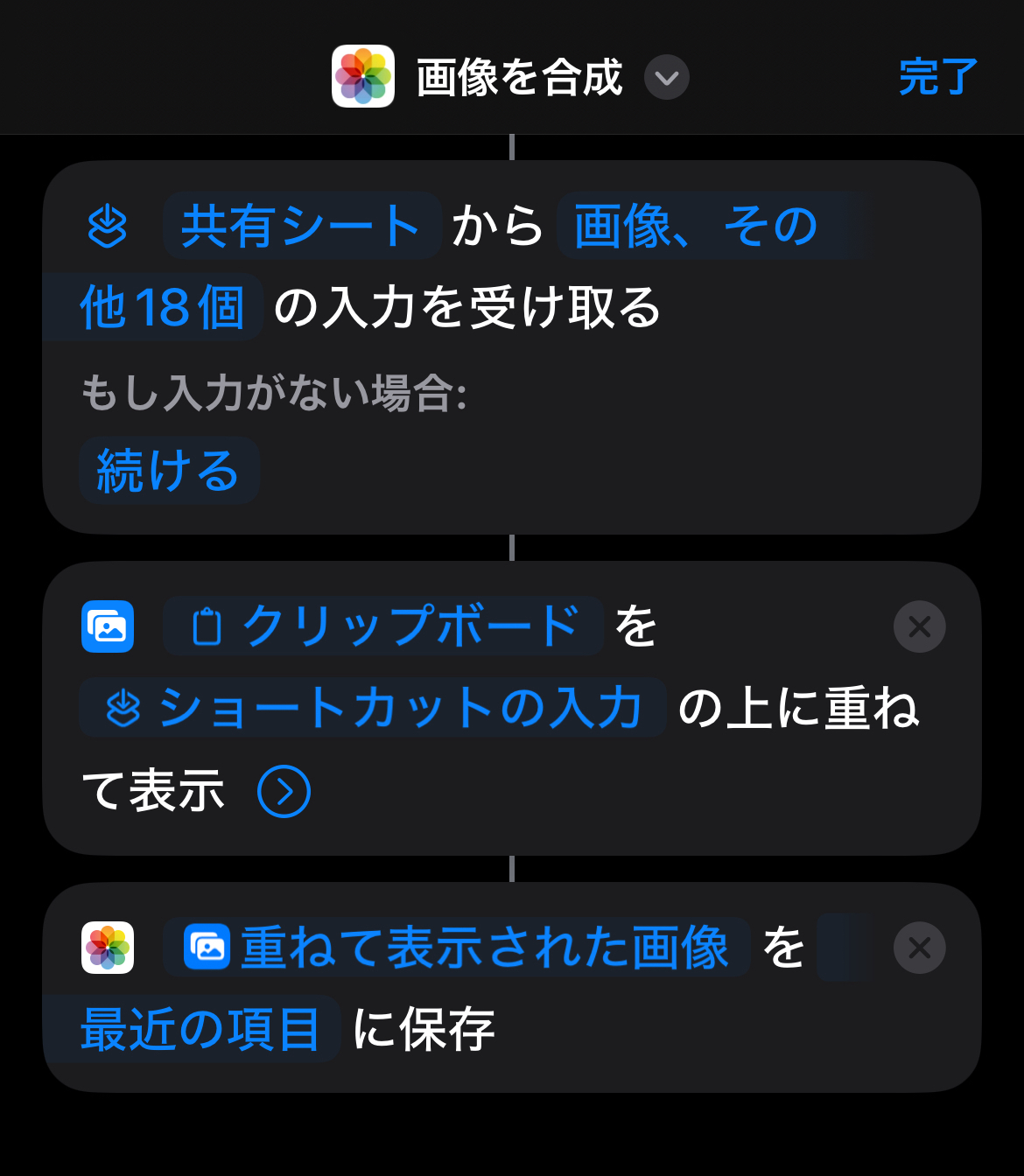
Task: Select the ショートカットの入力 variable
Action: click(x=373, y=707)
